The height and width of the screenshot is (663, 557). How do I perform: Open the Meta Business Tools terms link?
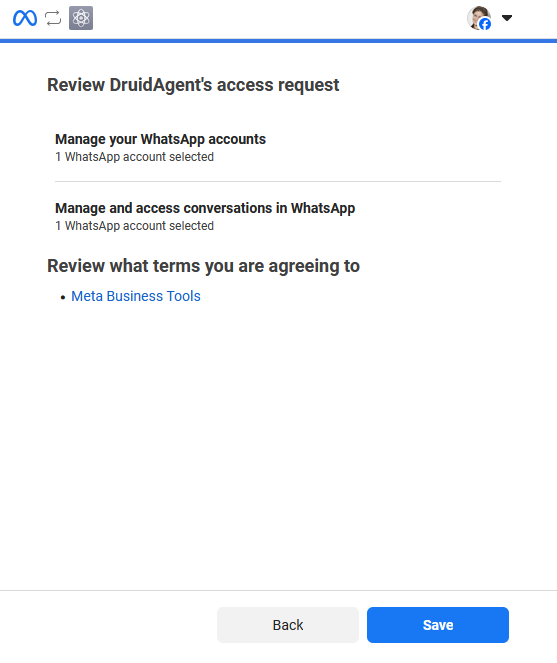pyautogui.click(x=136, y=296)
